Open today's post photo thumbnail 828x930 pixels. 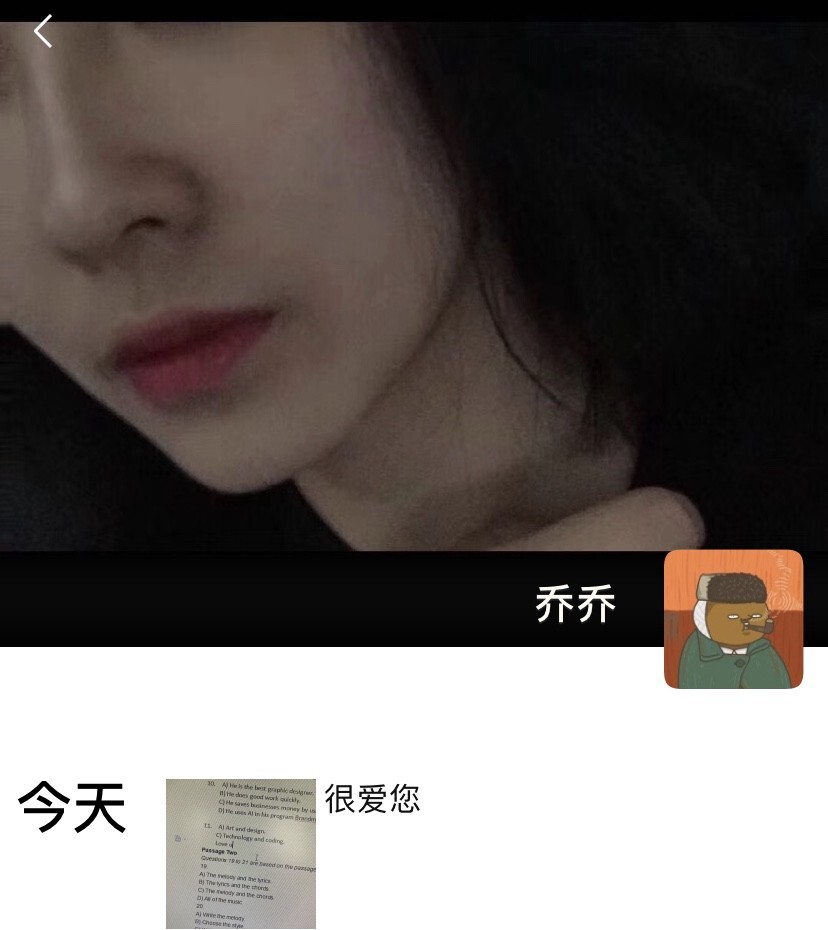pos(240,854)
